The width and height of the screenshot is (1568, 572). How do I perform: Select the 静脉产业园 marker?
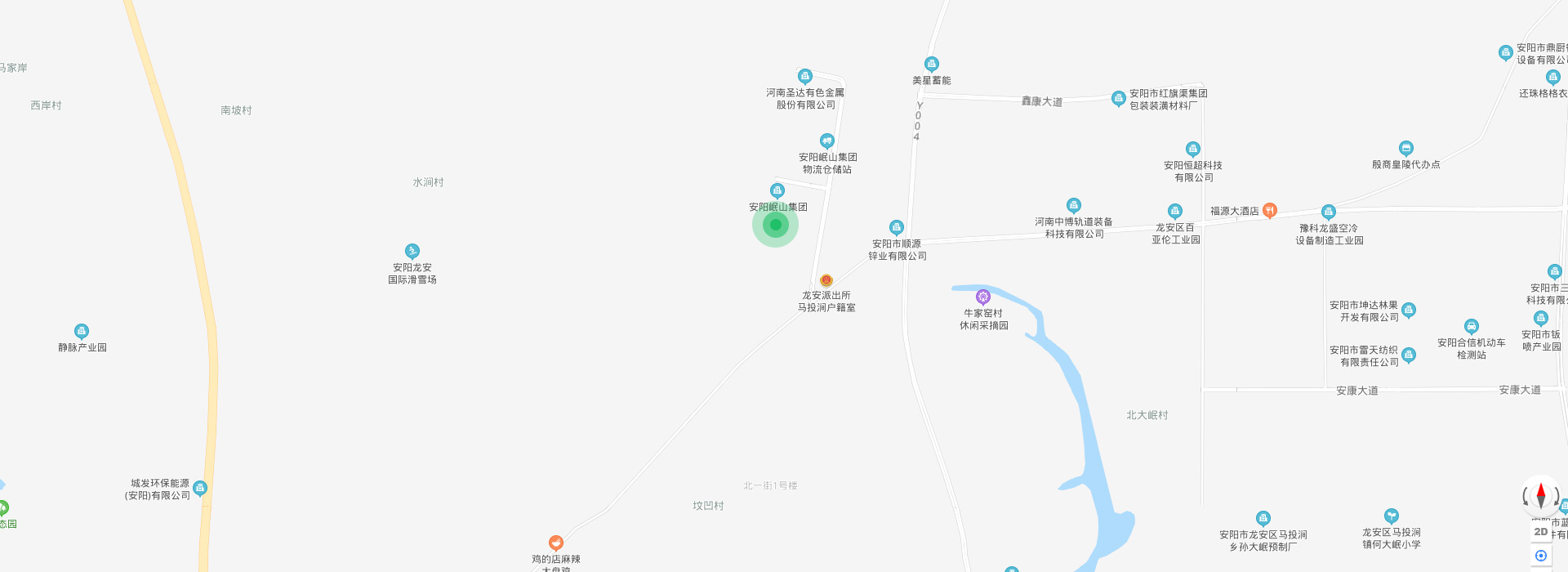coord(82,332)
